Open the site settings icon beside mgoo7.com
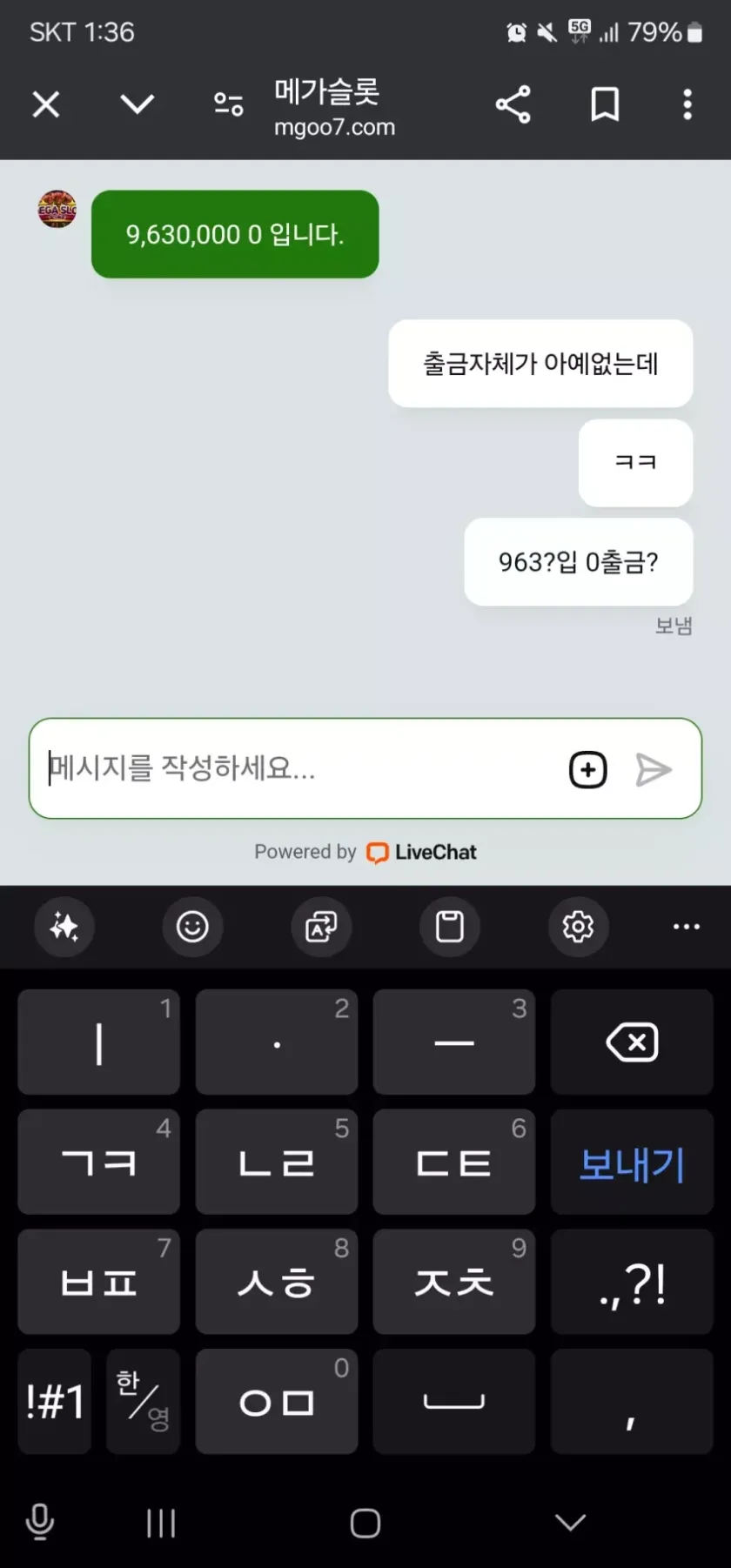Screen dimensions: 731x1568 (x=229, y=105)
